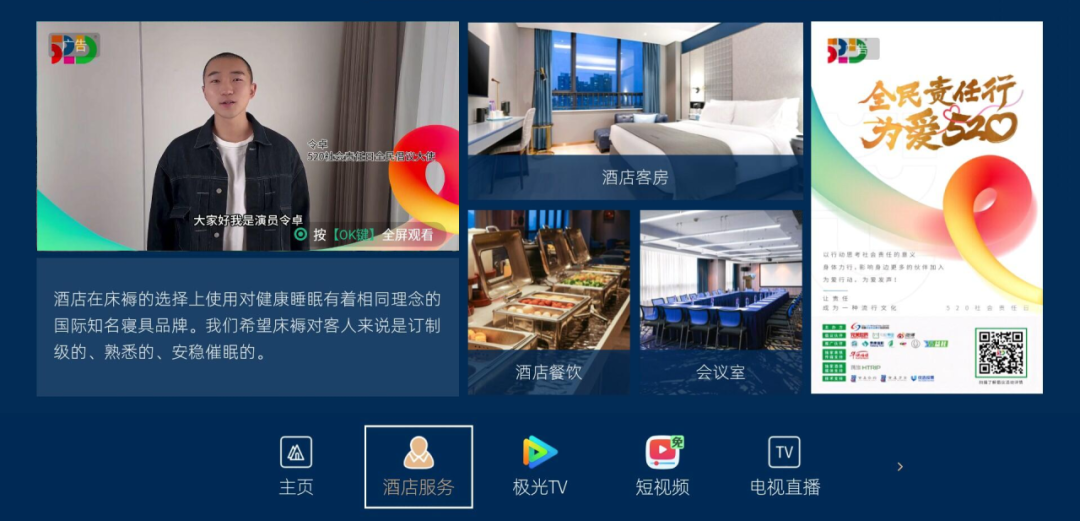Switch to 极光TV
Viewport: 1080px width, 521px height.
(x=540, y=467)
